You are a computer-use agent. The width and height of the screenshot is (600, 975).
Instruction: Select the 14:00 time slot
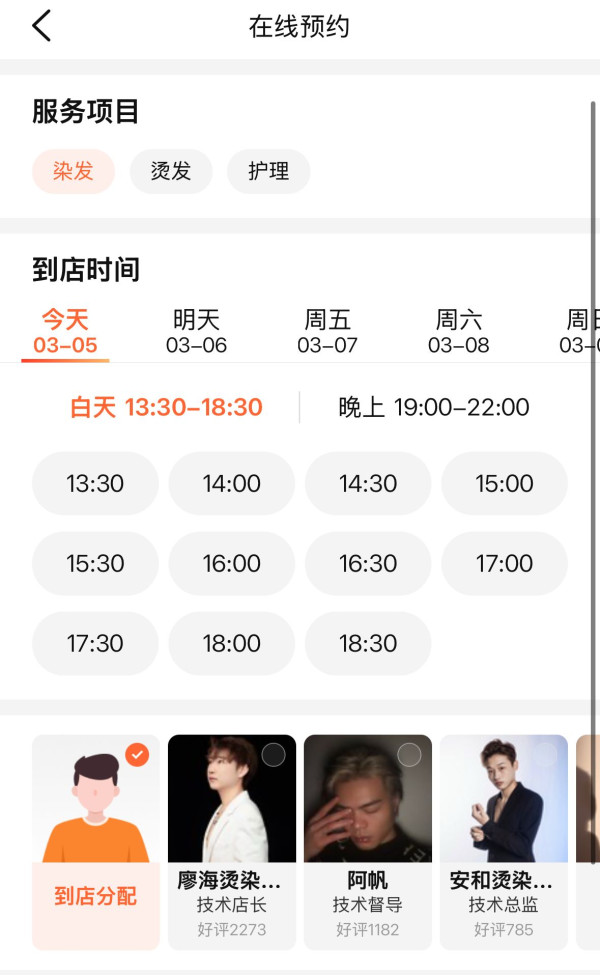231,484
